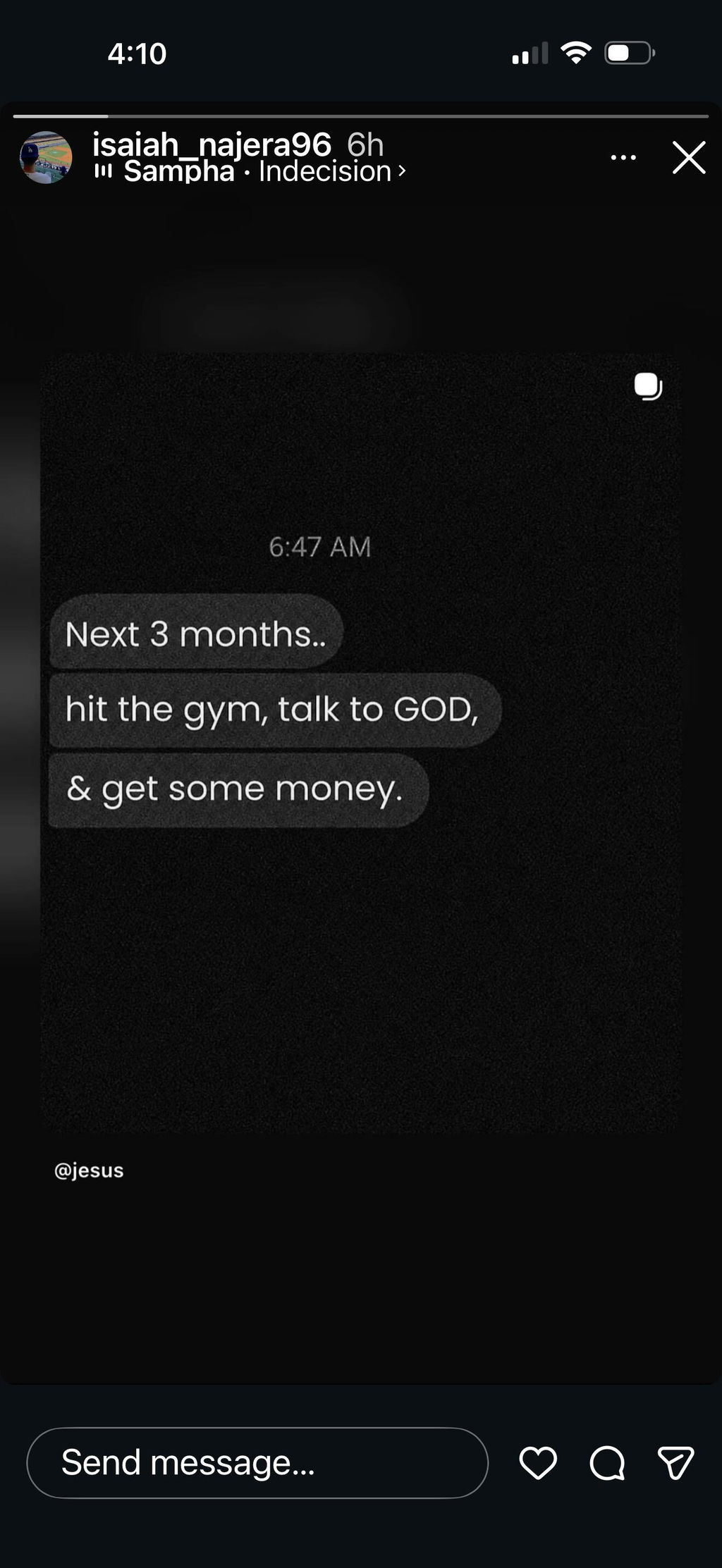Screen dimensions: 722x1568
Task: Open the Sampha Indecision music link
Action: pyautogui.click(x=250, y=171)
